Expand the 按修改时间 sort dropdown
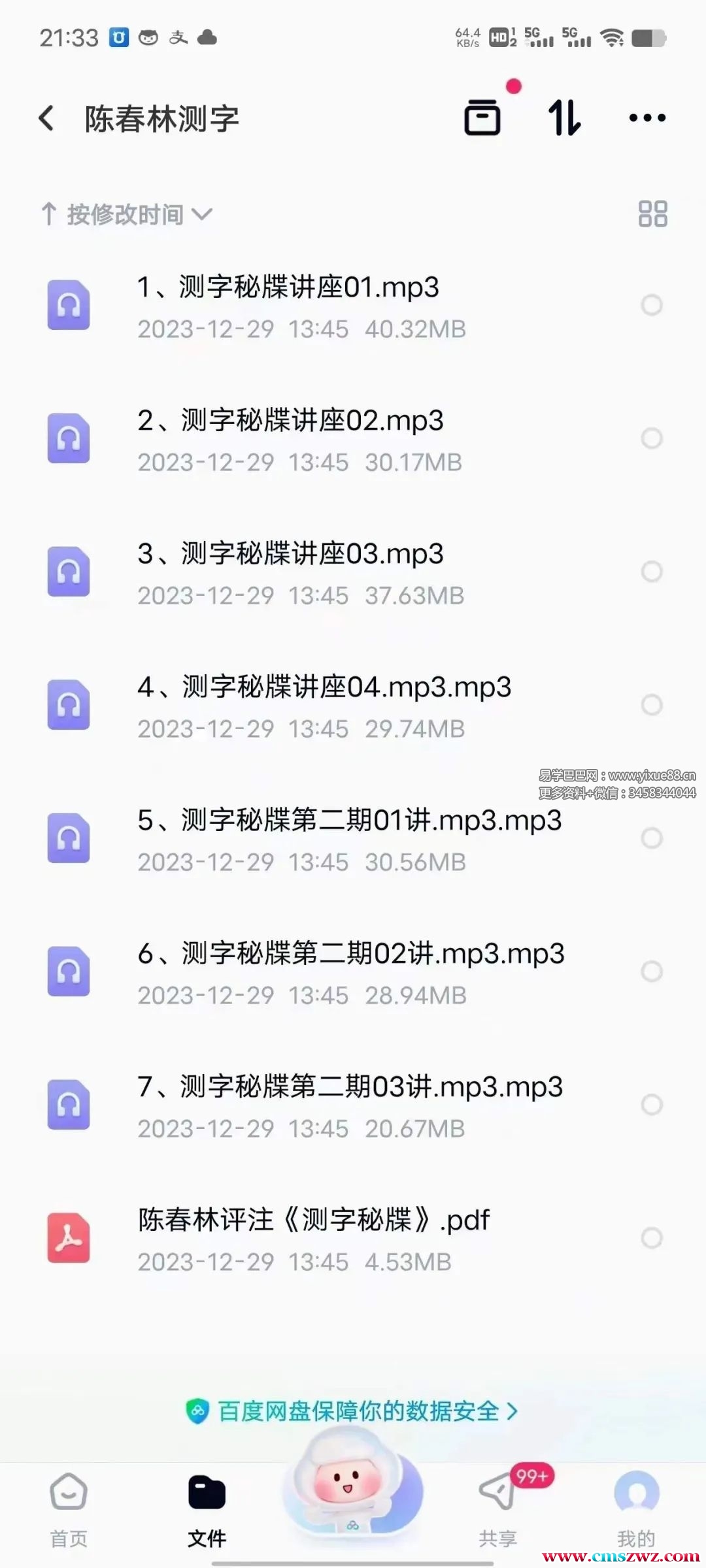Viewport: 706px width, 1568px height. [127, 214]
